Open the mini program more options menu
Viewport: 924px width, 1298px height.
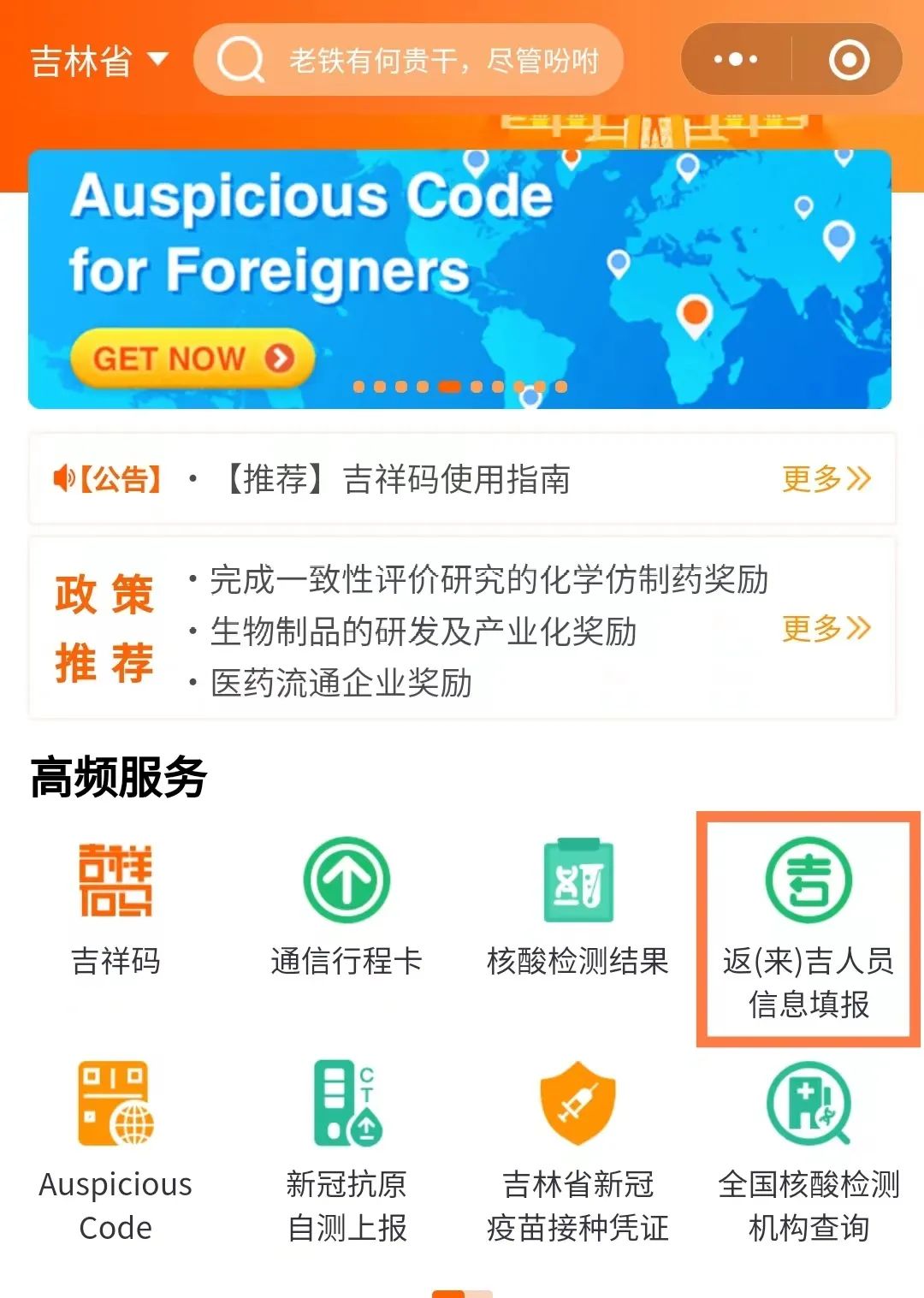coord(736,60)
